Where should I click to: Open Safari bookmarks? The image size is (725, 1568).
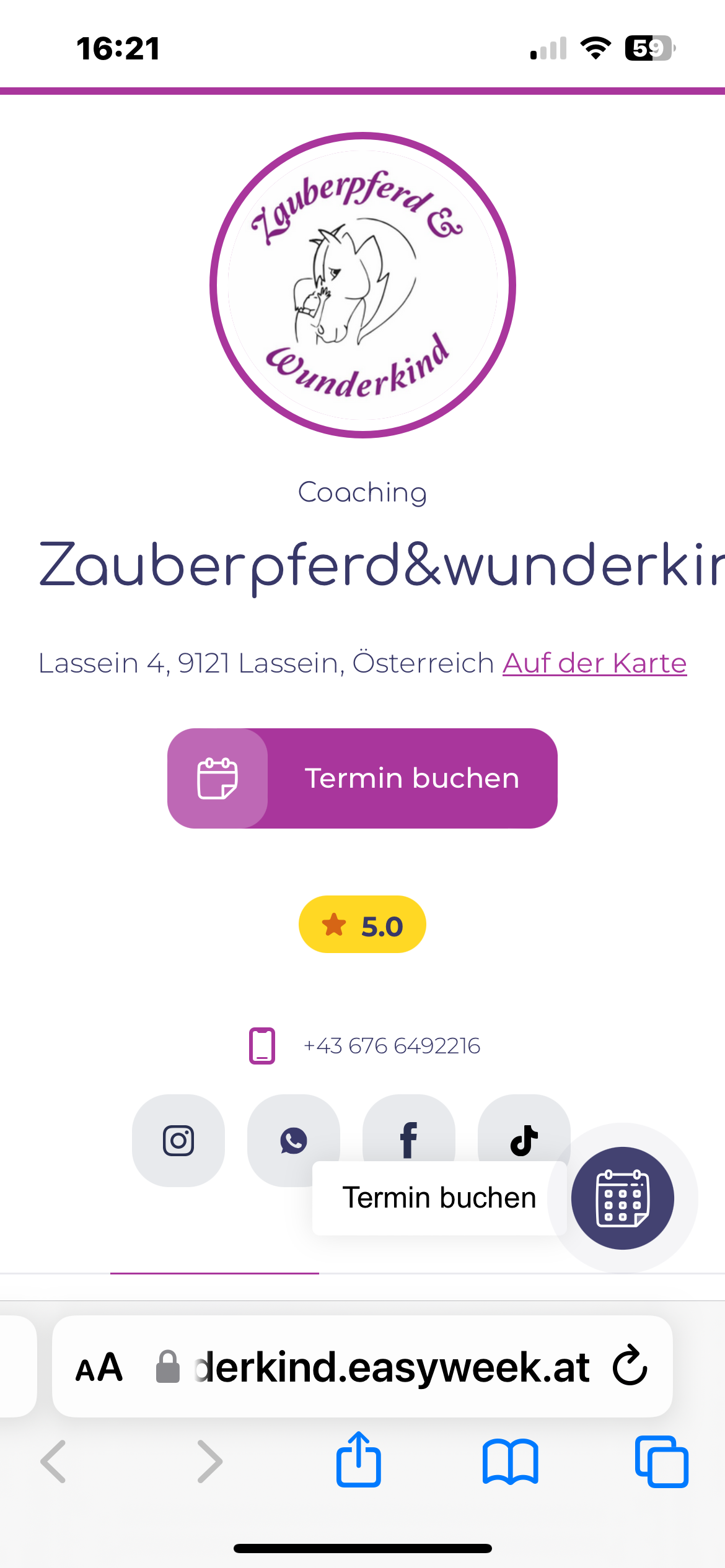point(511,1462)
